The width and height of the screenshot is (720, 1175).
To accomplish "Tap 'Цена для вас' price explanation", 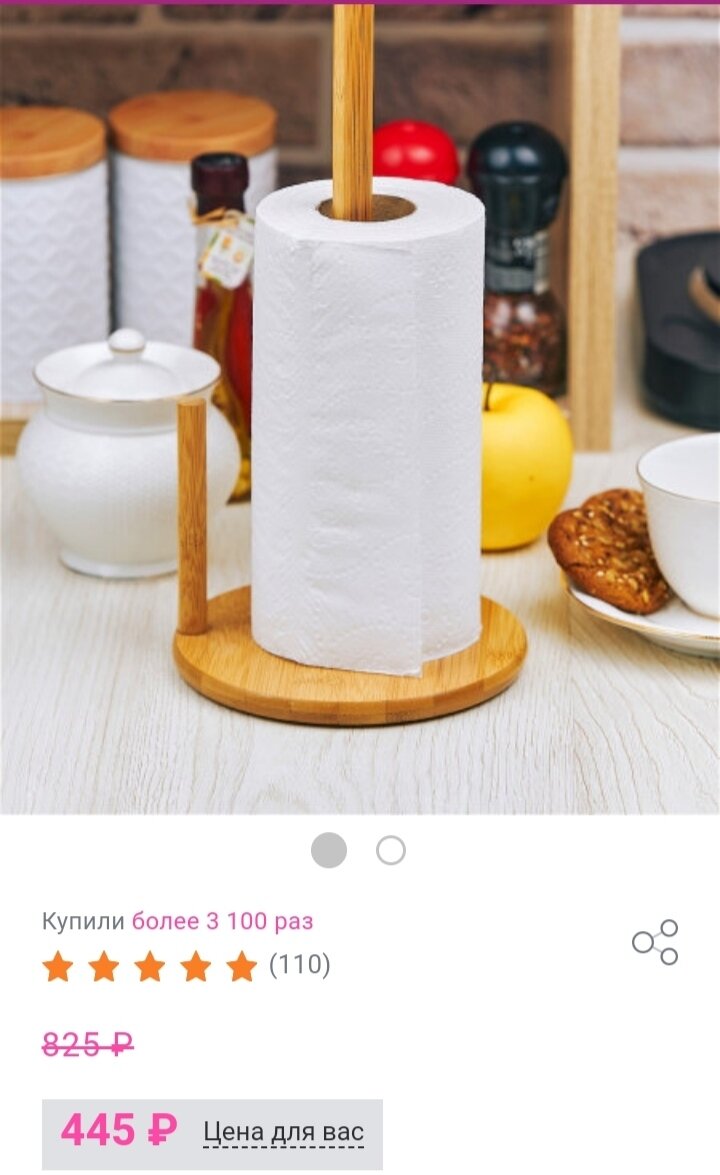I will [x=283, y=1133].
